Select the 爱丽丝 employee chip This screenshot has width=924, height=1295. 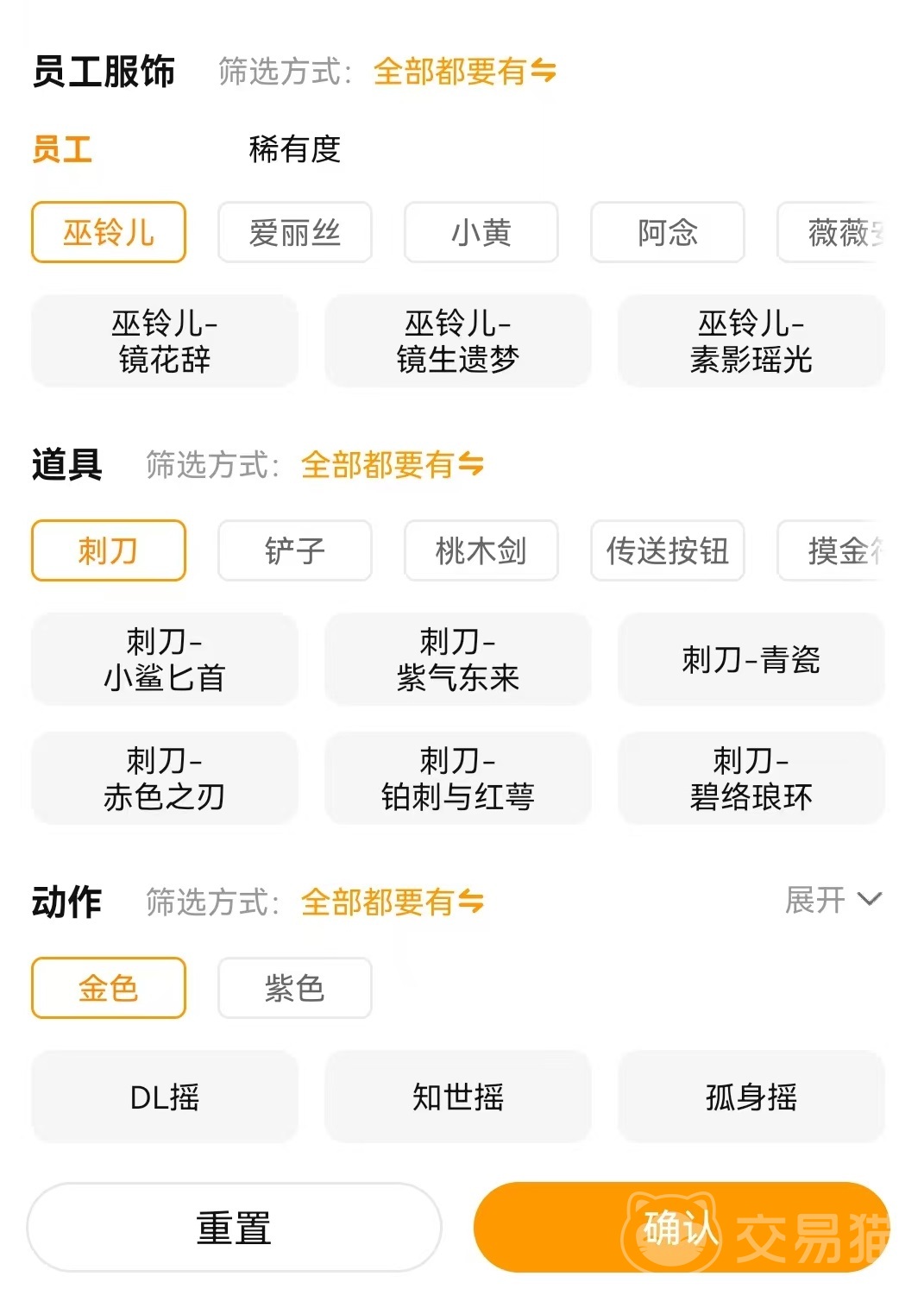pyautogui.click(x=294, y=232)
